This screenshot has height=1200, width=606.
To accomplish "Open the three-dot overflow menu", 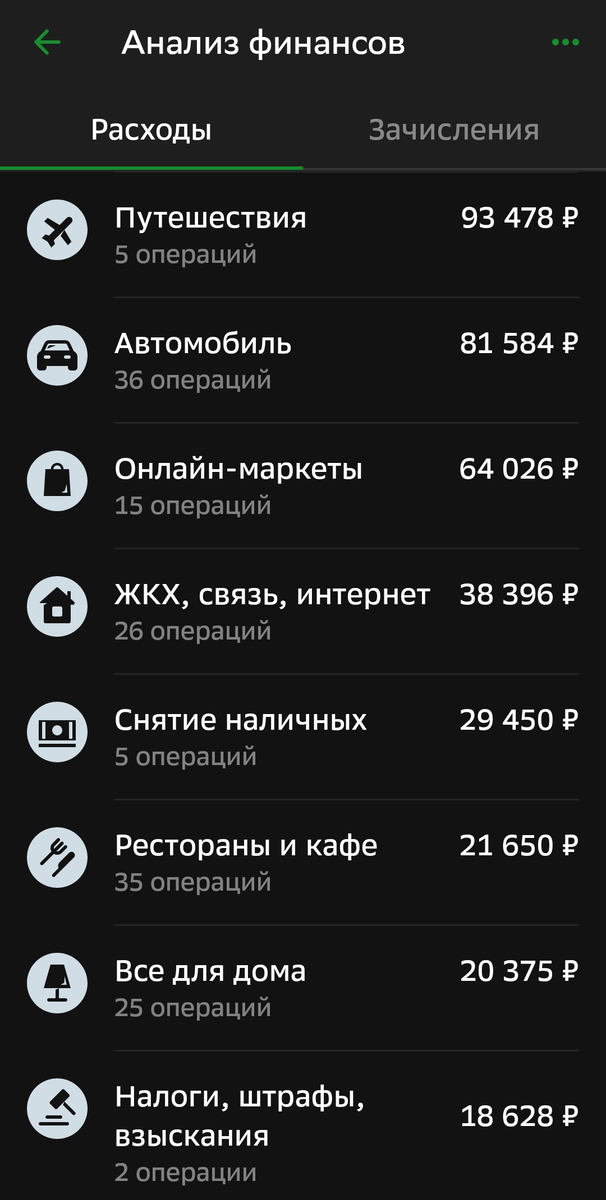I will point(565,43).
